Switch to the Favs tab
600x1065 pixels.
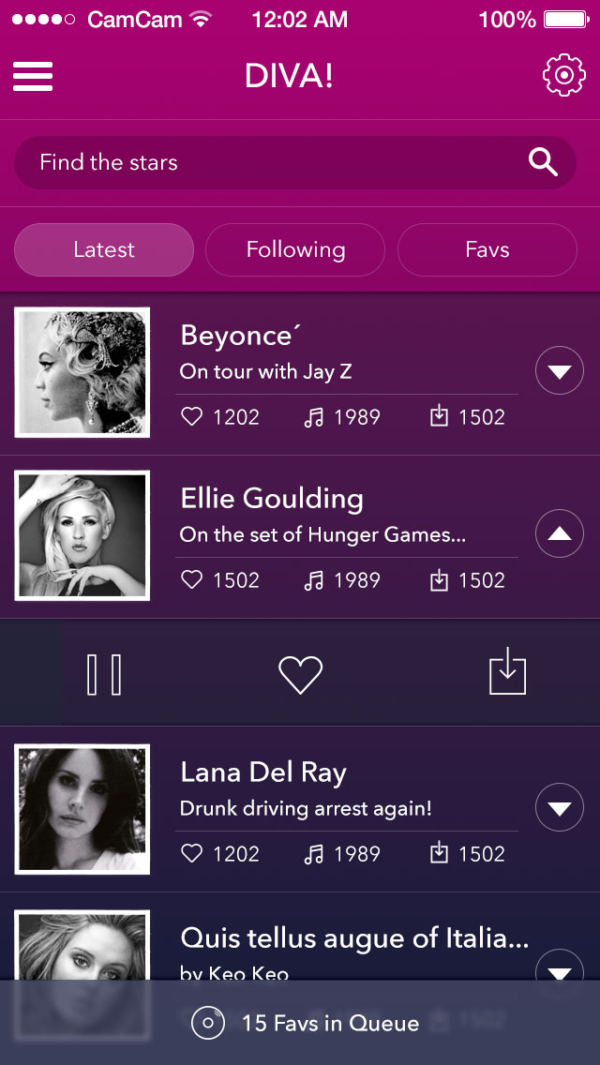point(487,250)
